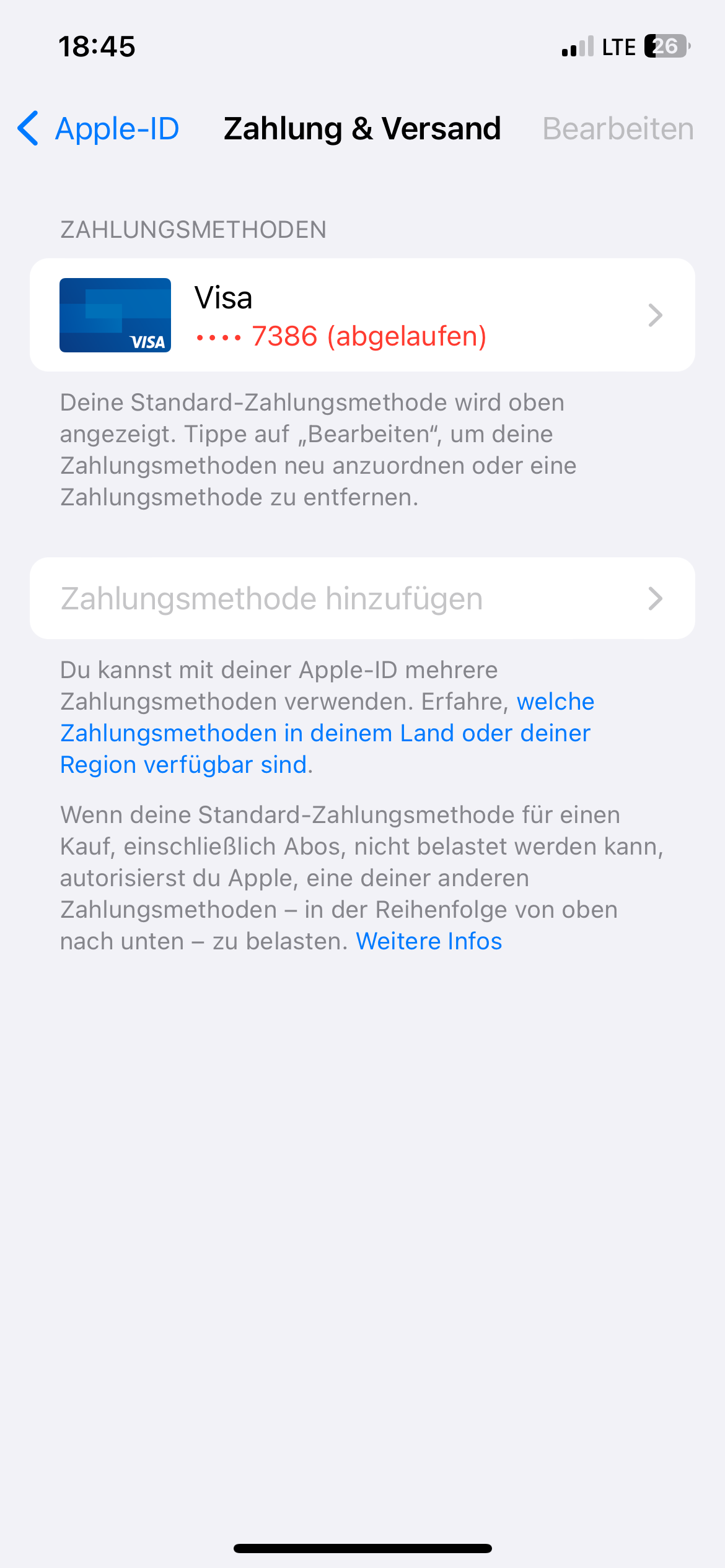Open the expired Visa 7386 card
This screenshot has width=725, height=1568.
(x=362, y=315)
